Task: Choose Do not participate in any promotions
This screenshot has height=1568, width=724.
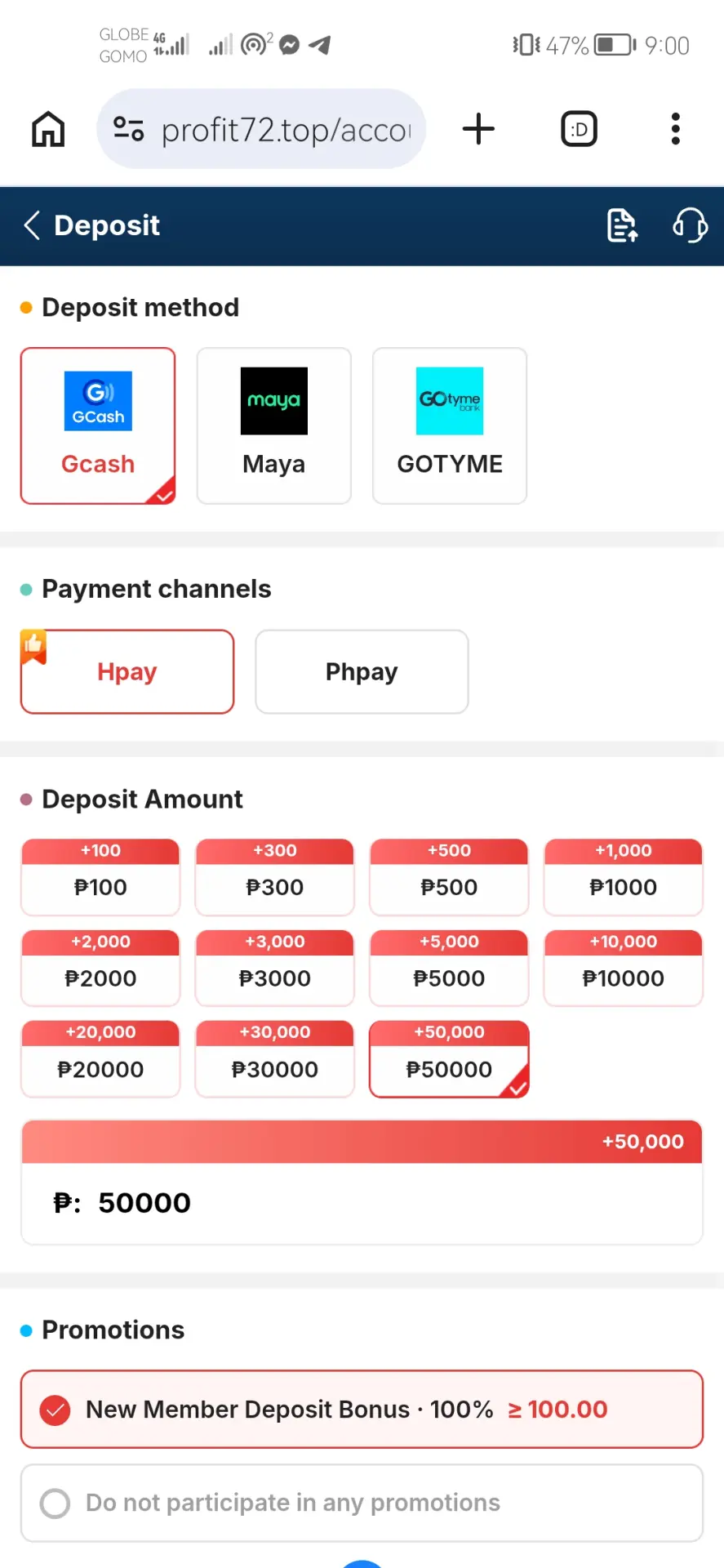Action: 362,1503
